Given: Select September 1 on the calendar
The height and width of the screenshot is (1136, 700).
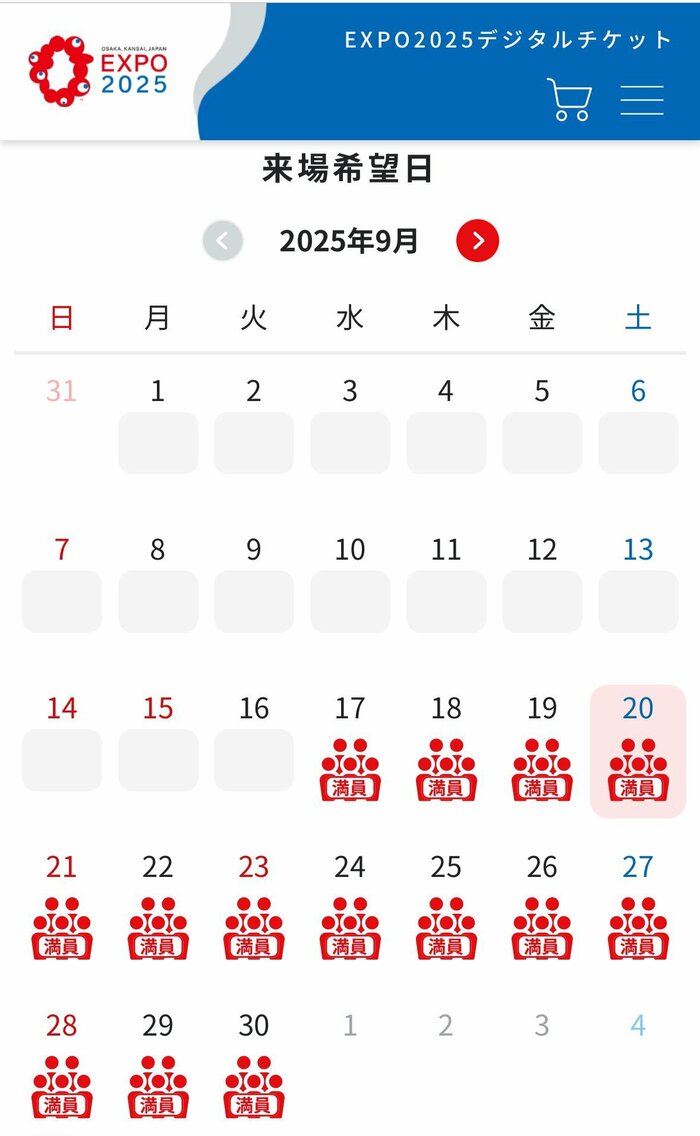Looking at the screenshot, I should pyautogui.click(x=158, y=425).
